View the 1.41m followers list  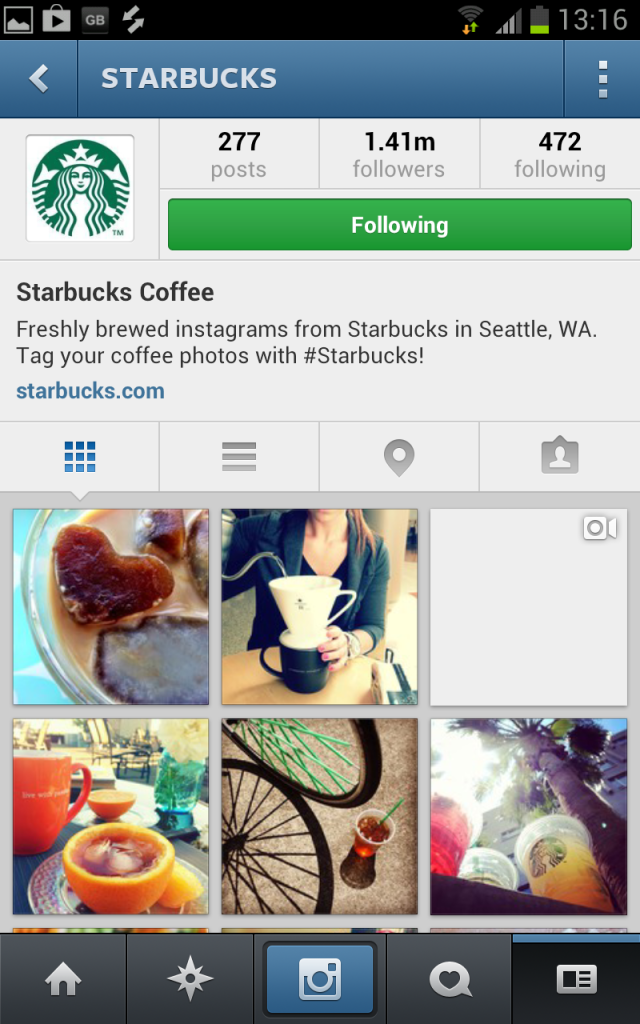(399, 154)
